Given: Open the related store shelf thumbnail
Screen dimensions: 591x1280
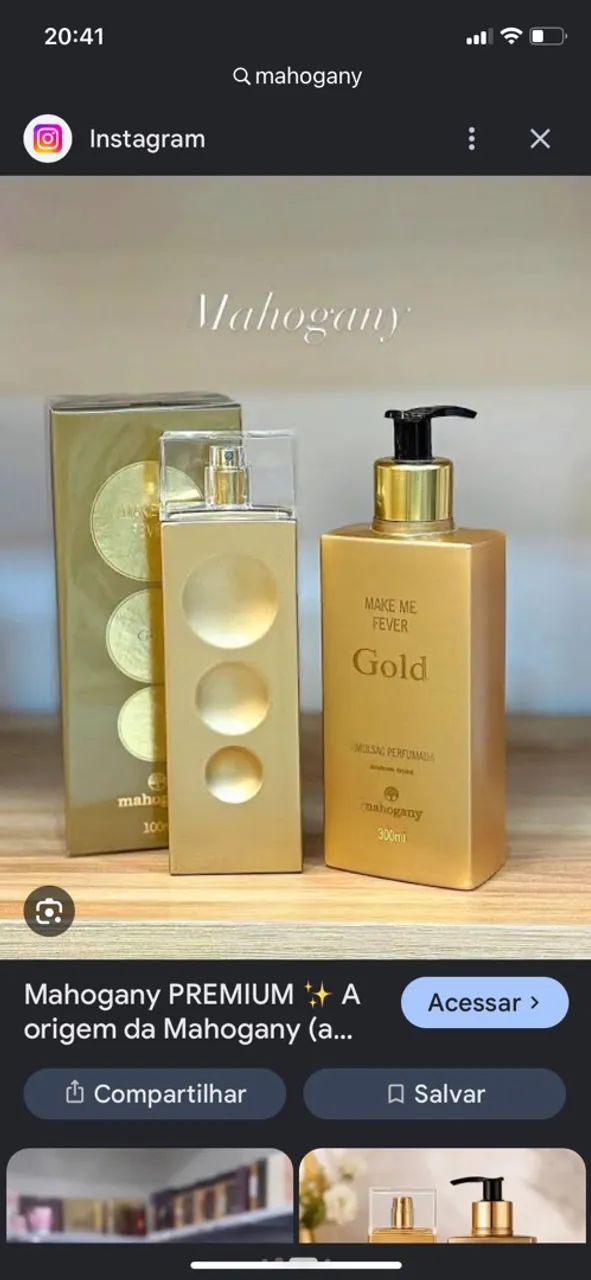Looking at the screenshot, I should (150, 1195).
